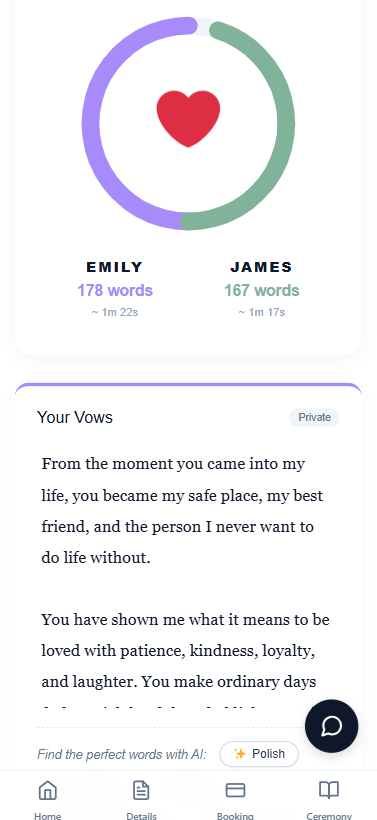
Task: Open the Details tab
Action: click(141, 798)
